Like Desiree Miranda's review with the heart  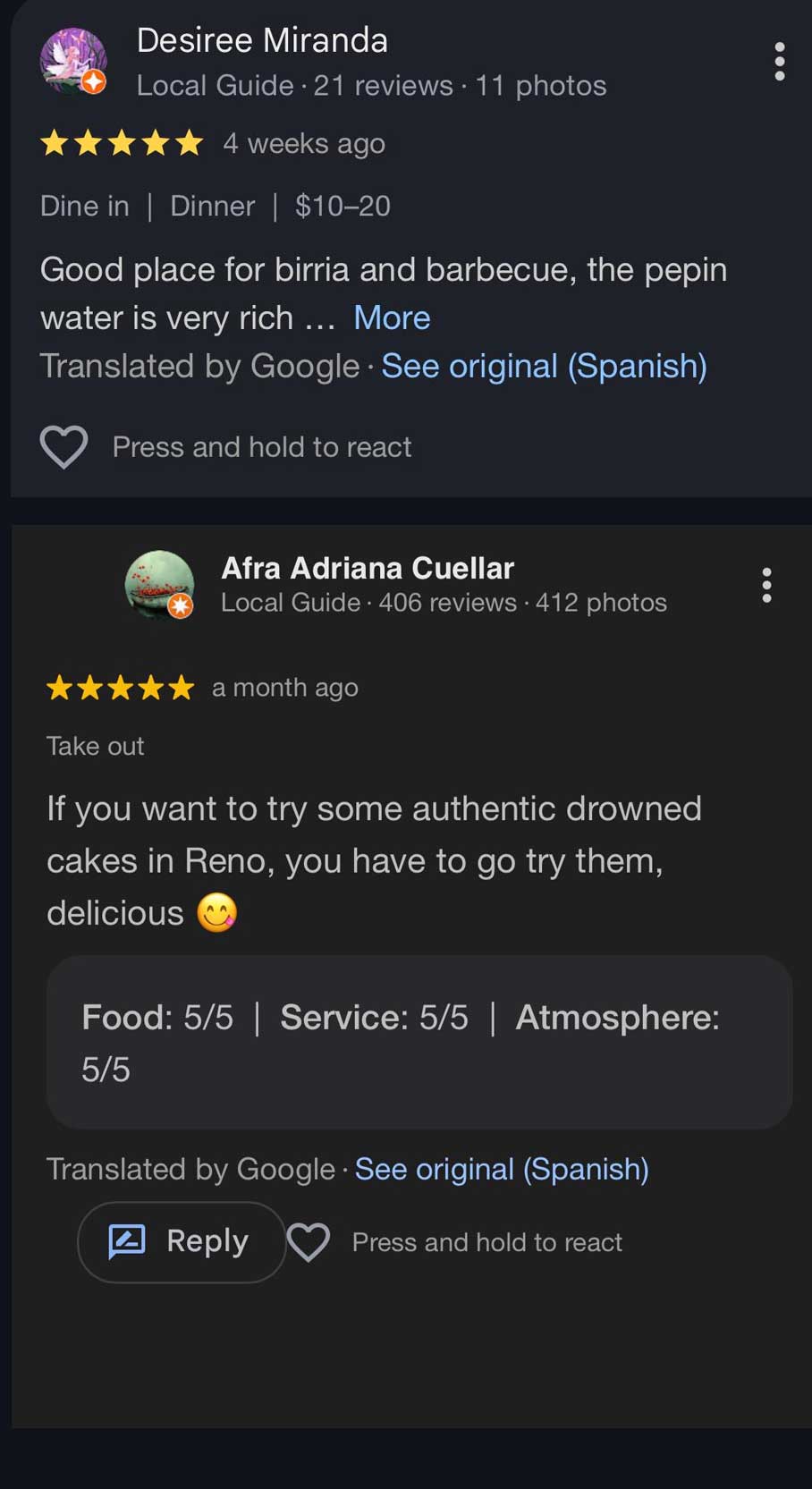pyautogui.click(x=64, y=446)
